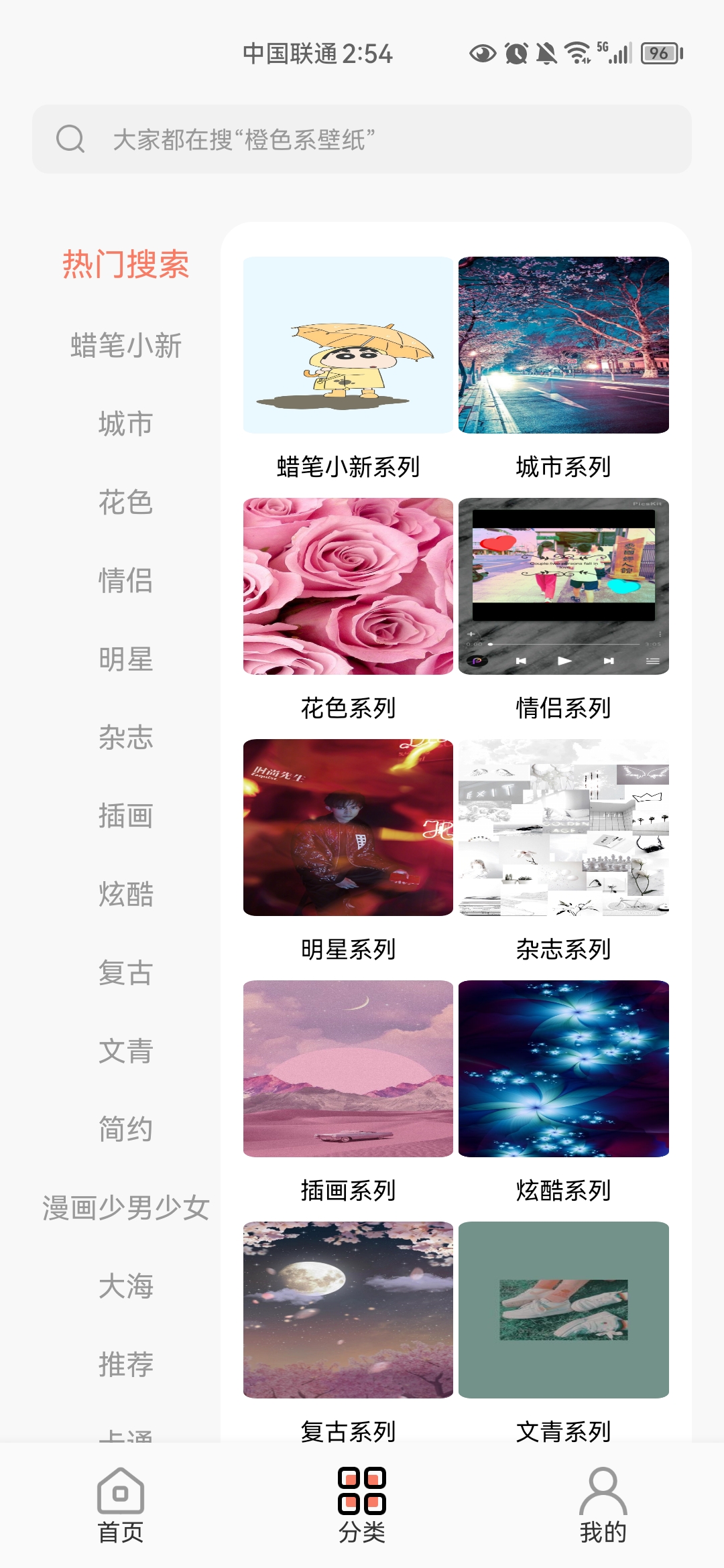Select 简约 in the sidebar list
The height and width of the screenshot is (1568, 724).
(126, 1129)
